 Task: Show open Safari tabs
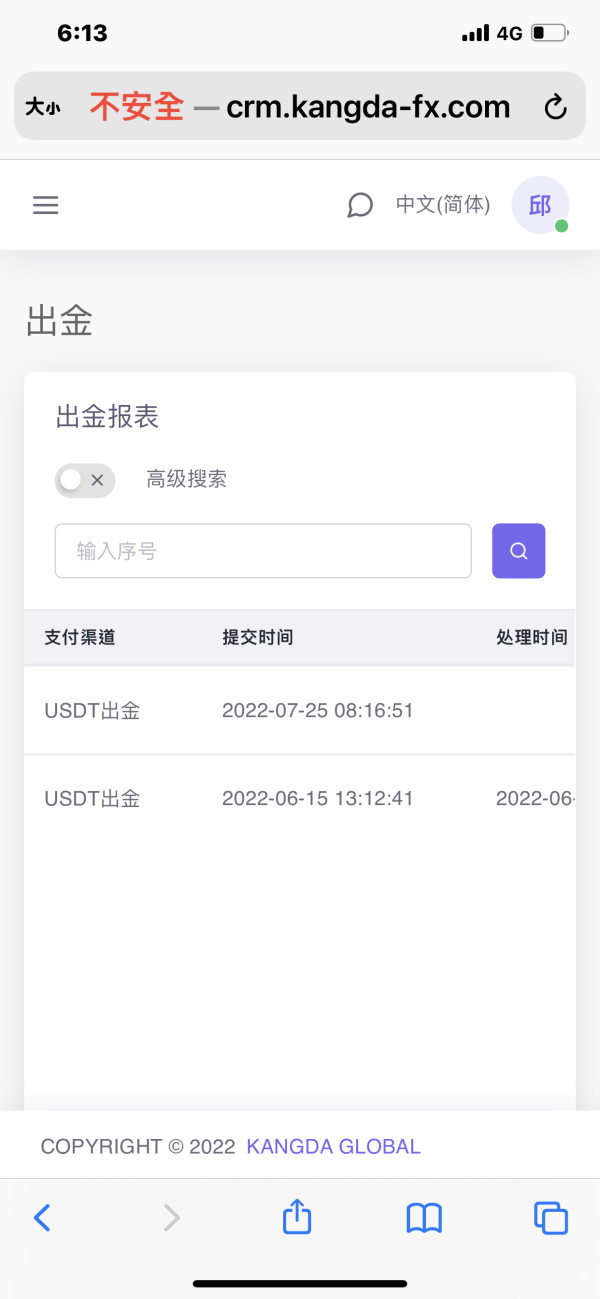(x=551, y=1217)
